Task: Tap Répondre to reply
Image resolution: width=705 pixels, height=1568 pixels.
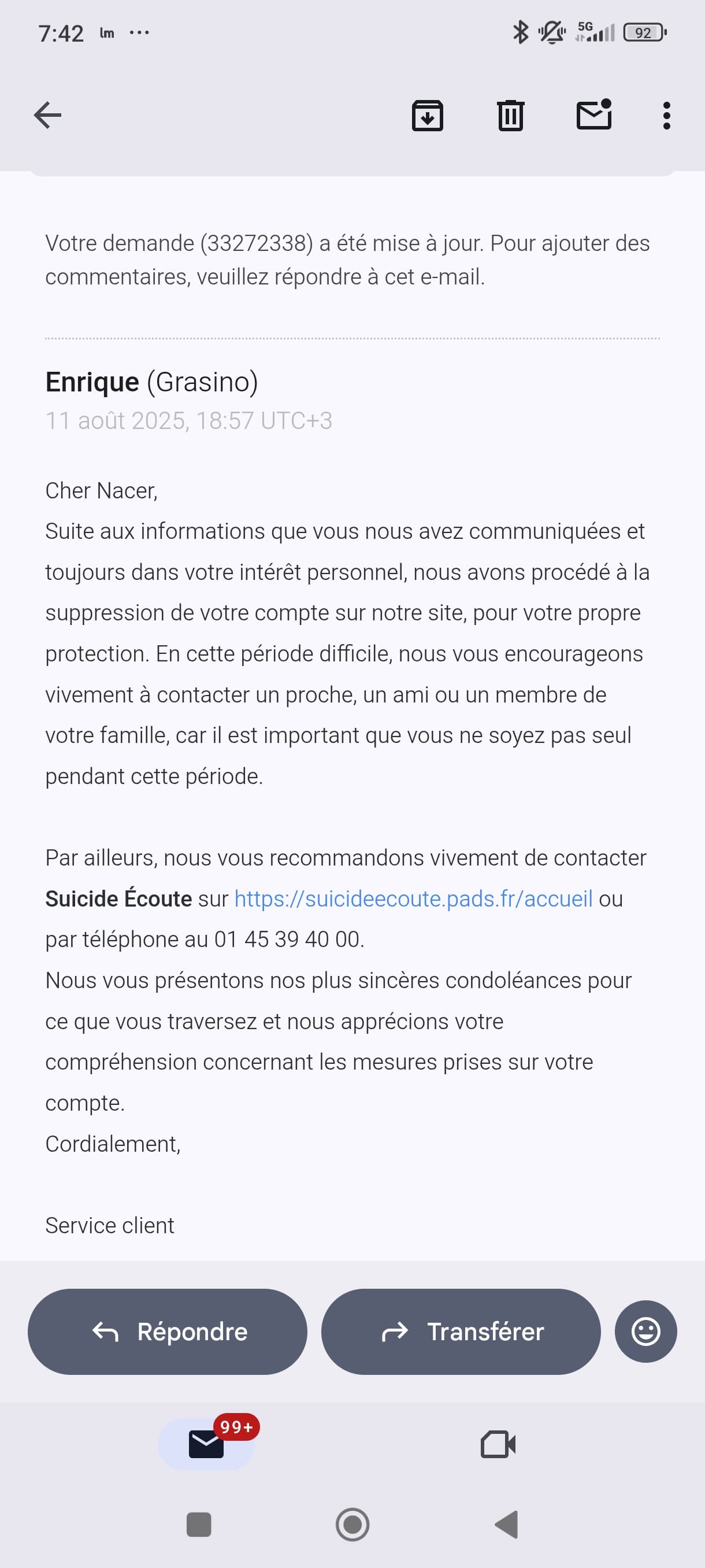Action: 168,1331
